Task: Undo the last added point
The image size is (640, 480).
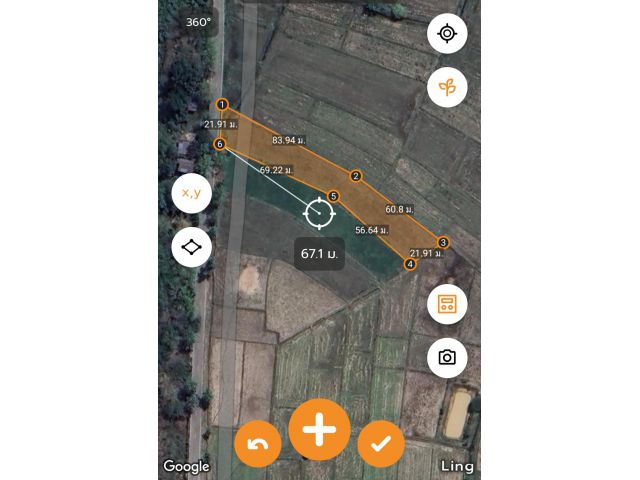Action: pos(258,446)
